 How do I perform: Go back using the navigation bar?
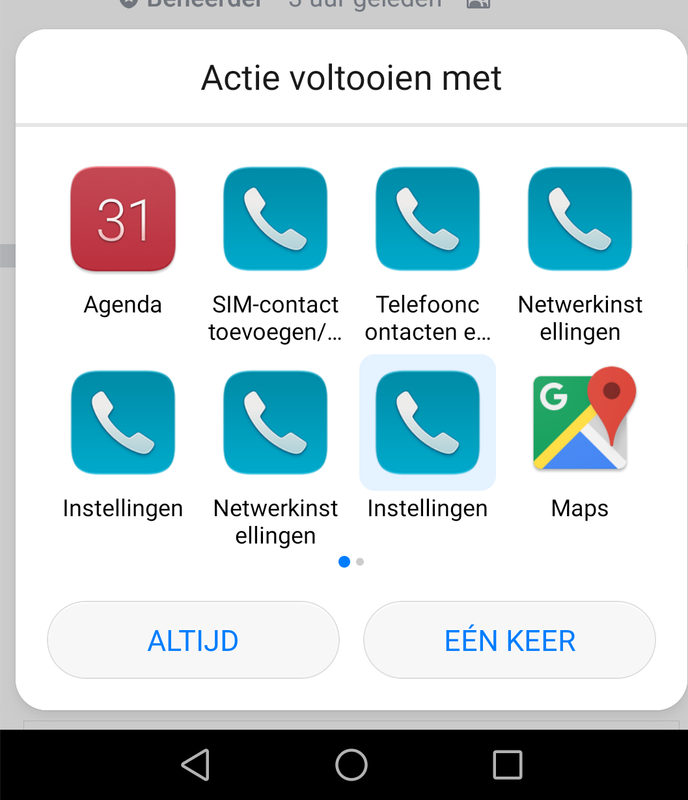point(195,765)
